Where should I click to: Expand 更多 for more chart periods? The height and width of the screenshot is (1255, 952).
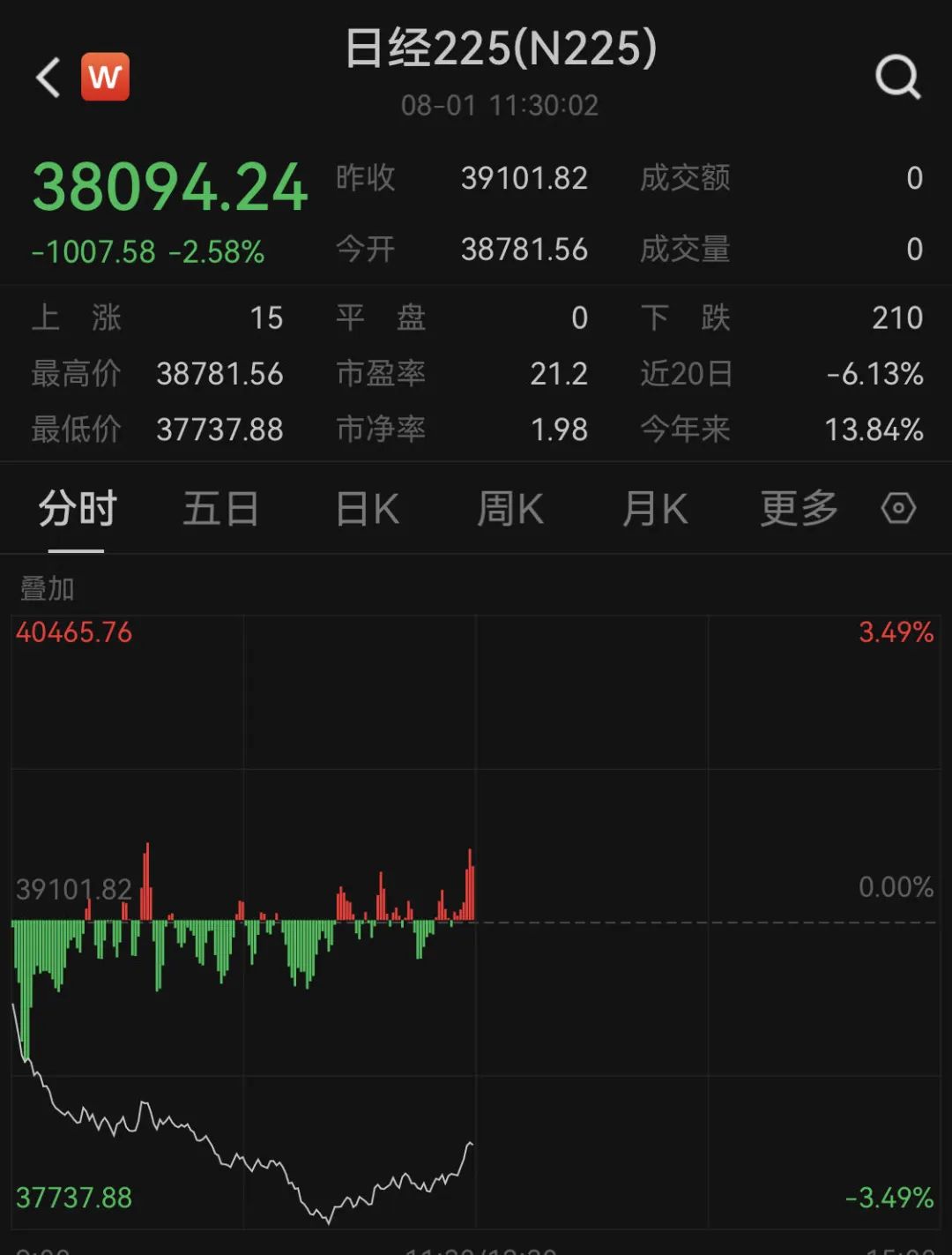coord(796,509)
